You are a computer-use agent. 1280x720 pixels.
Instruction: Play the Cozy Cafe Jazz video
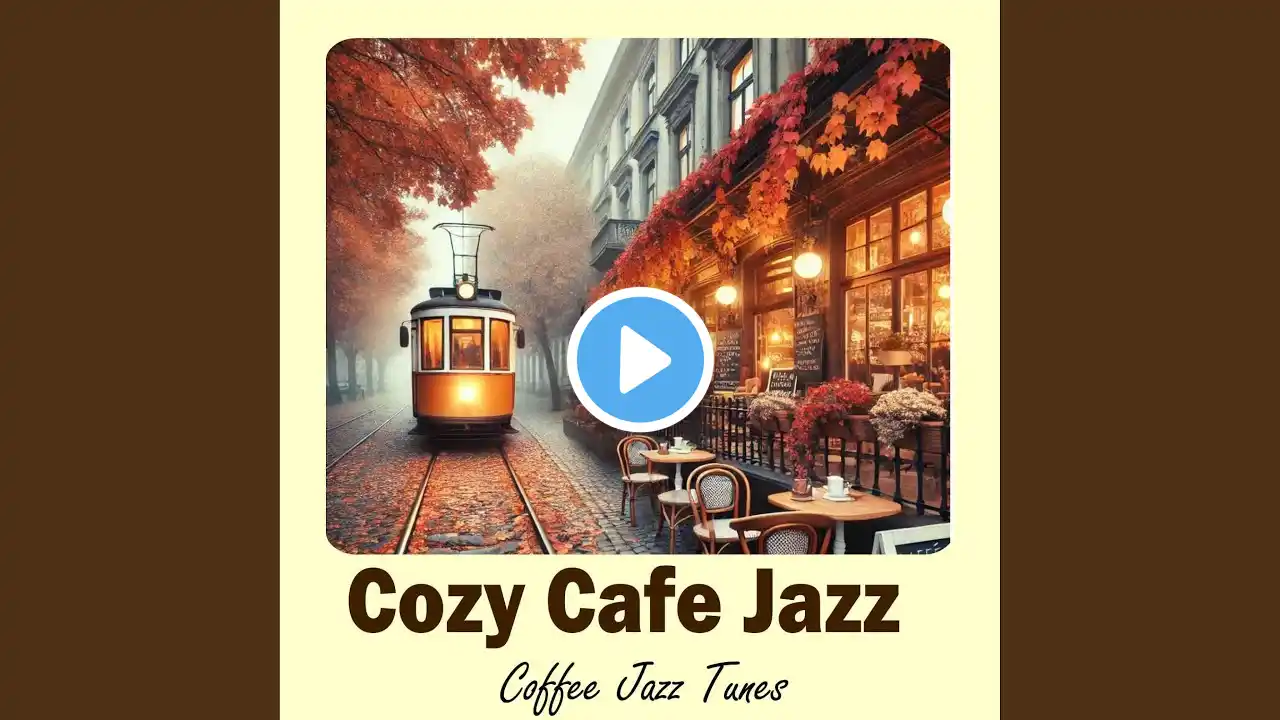640,360
